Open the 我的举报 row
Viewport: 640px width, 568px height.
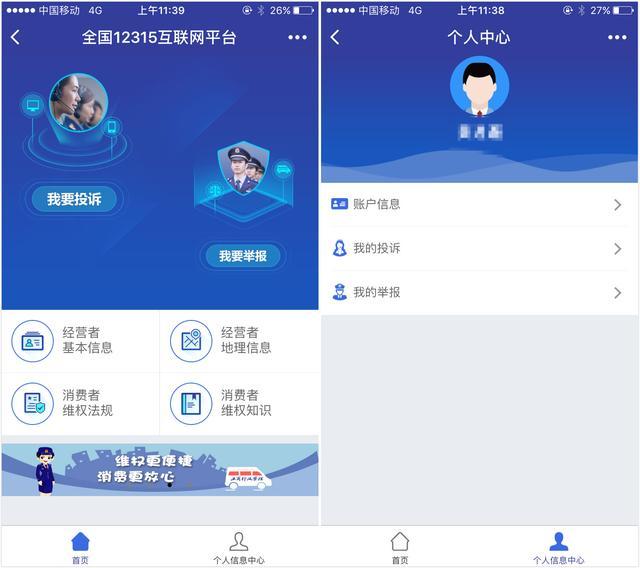[x=479, y=292]
